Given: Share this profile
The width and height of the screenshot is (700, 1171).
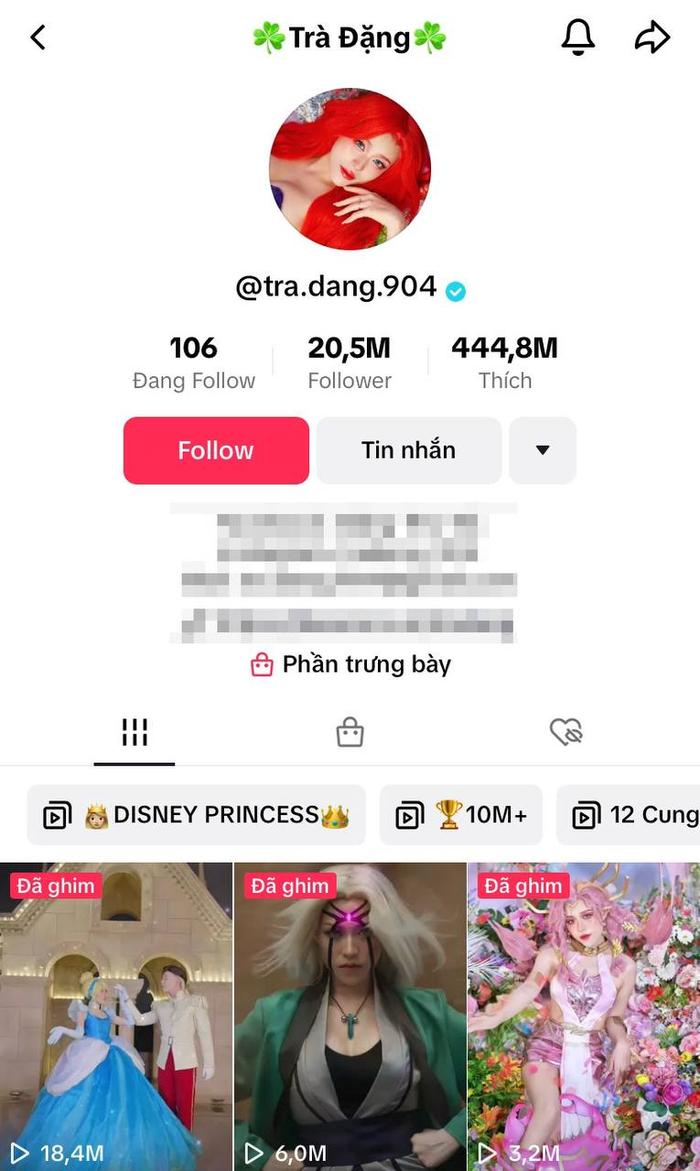Looking at the screenshot, I should coord(652,38).
